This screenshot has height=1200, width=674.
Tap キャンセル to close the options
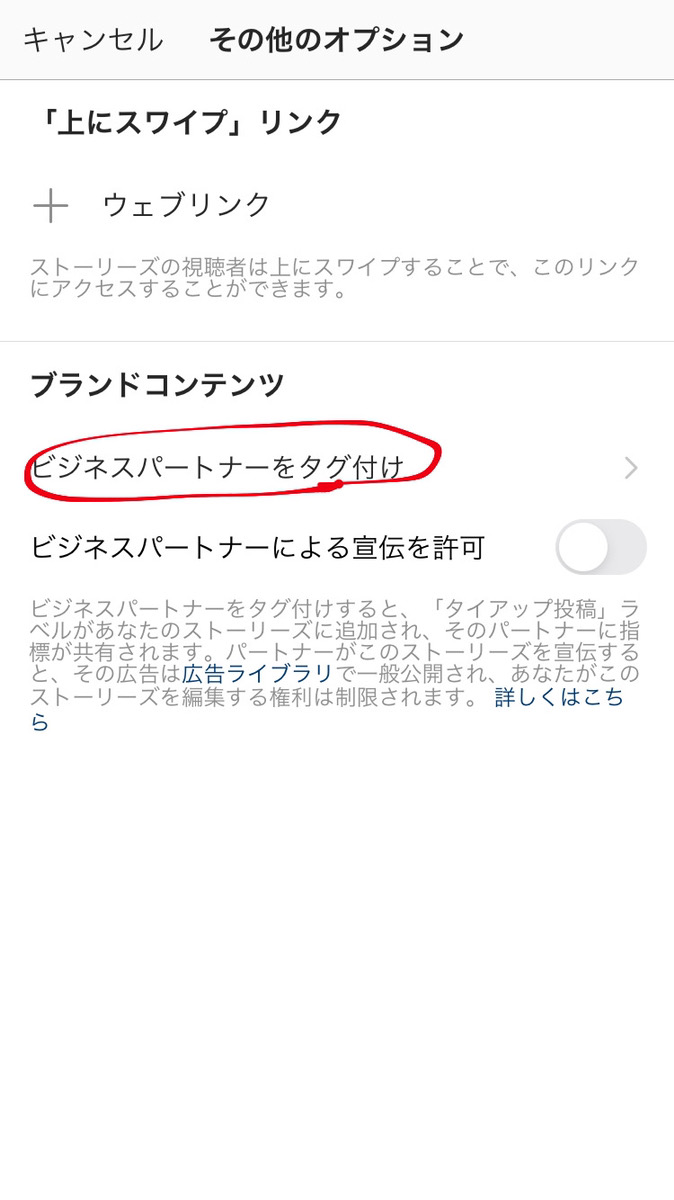[92, 40]
